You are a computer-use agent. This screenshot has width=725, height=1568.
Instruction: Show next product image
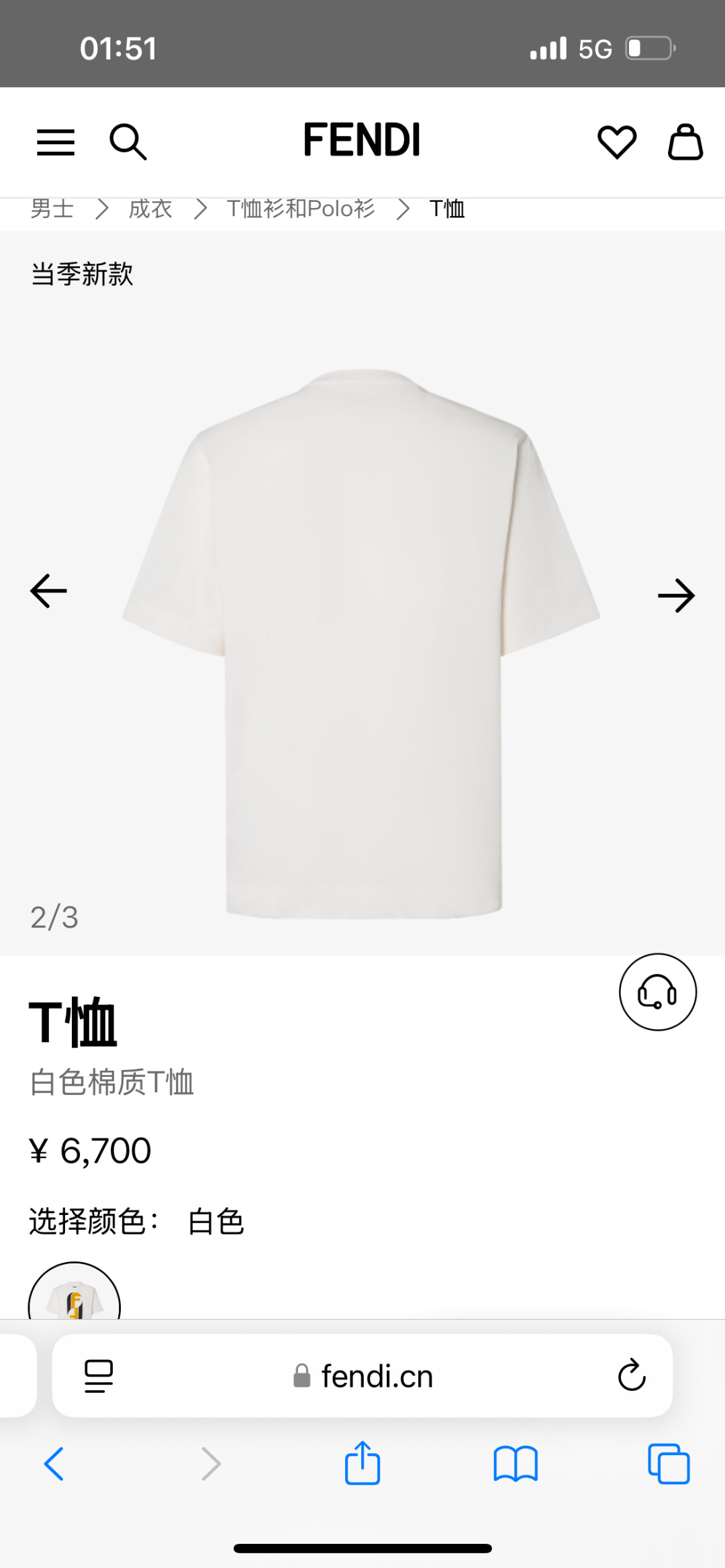pyautogui.click(x=676, y=596)
